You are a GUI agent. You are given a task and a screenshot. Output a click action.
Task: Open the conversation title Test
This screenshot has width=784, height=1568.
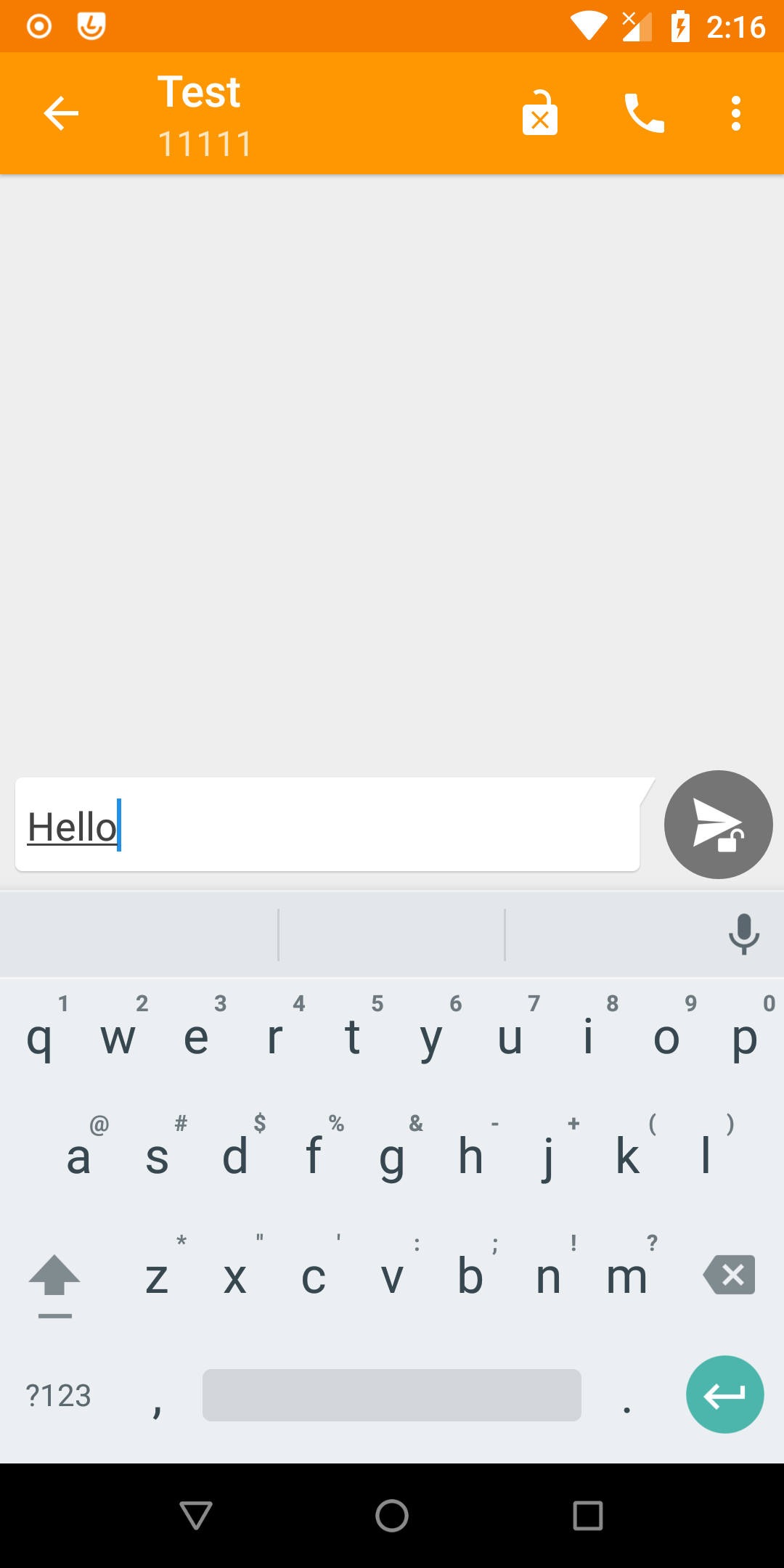pyautogui.click(x=199, y=92)
